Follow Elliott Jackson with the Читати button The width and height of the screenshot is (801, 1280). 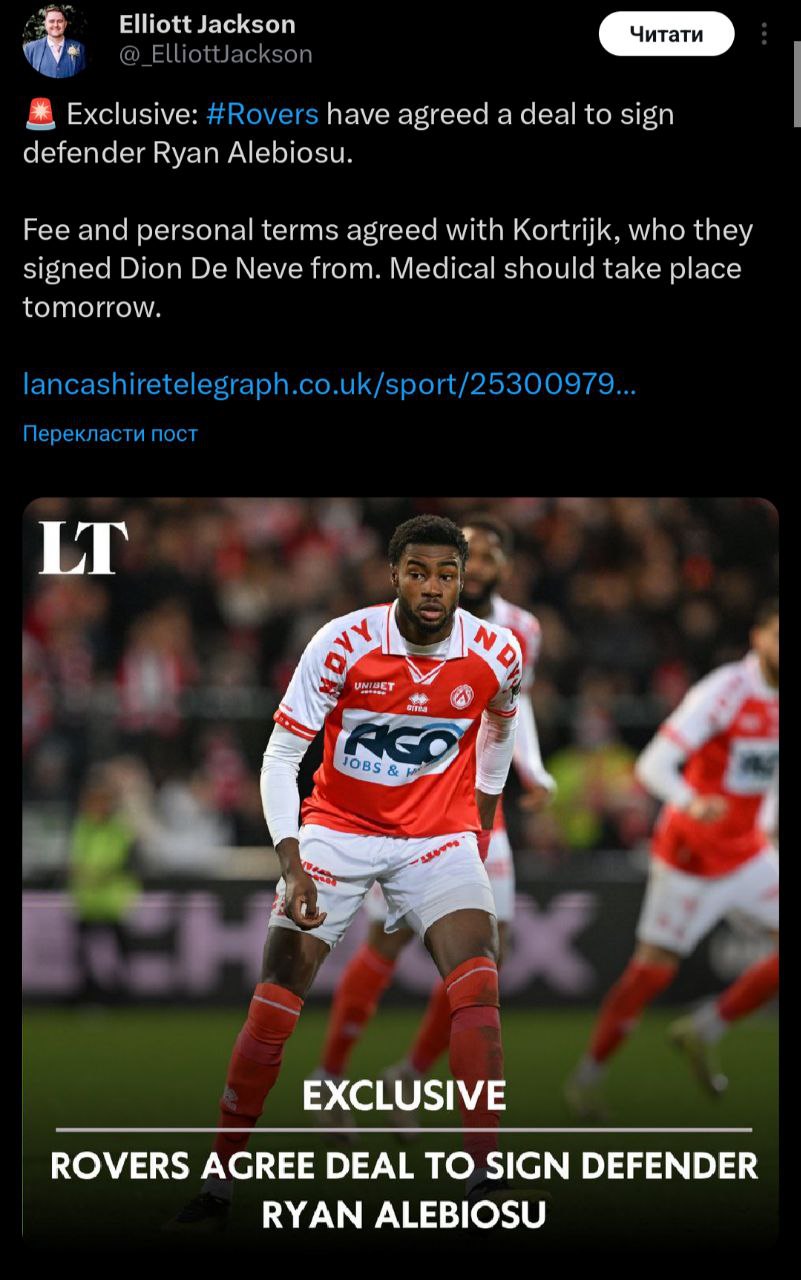point(666,34)
